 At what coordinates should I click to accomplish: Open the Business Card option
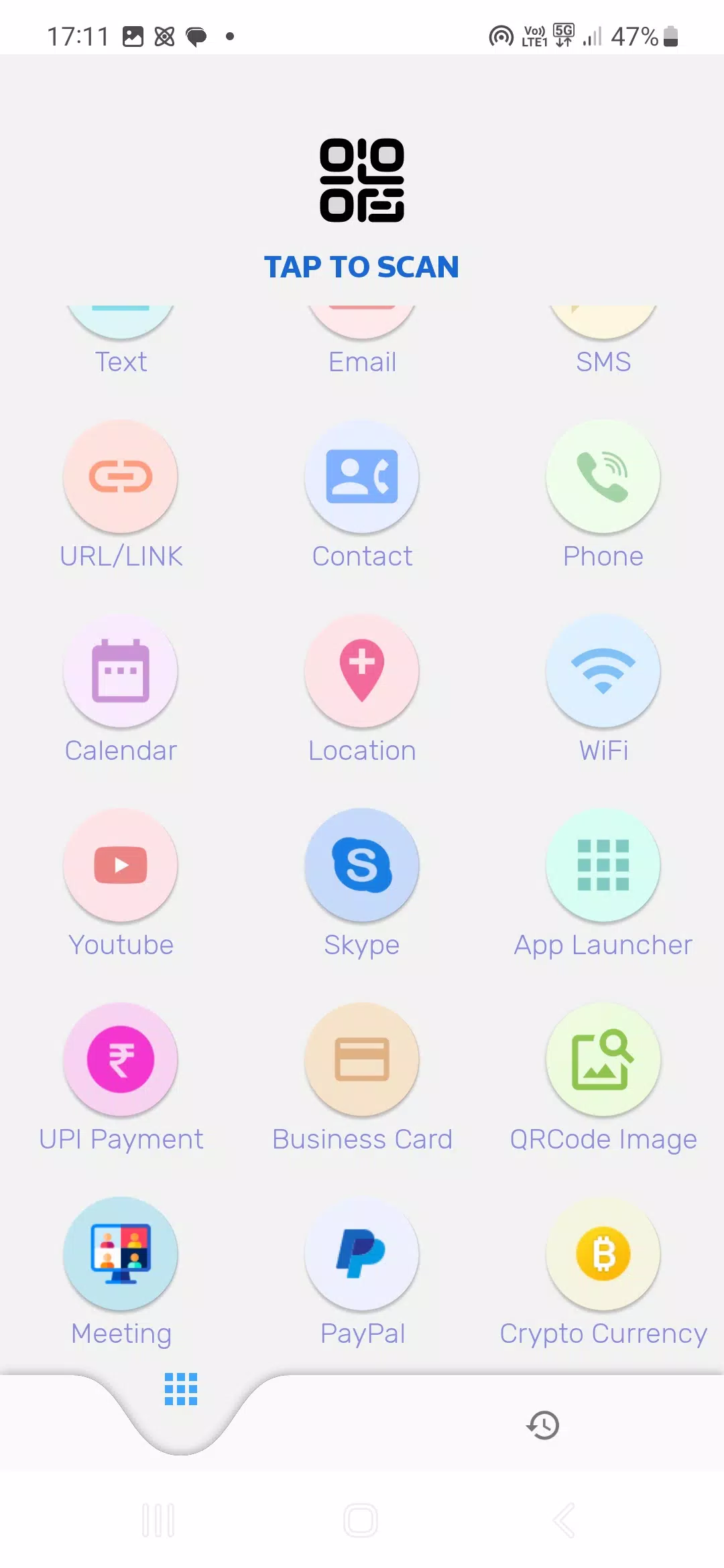tap(362, 1060)
